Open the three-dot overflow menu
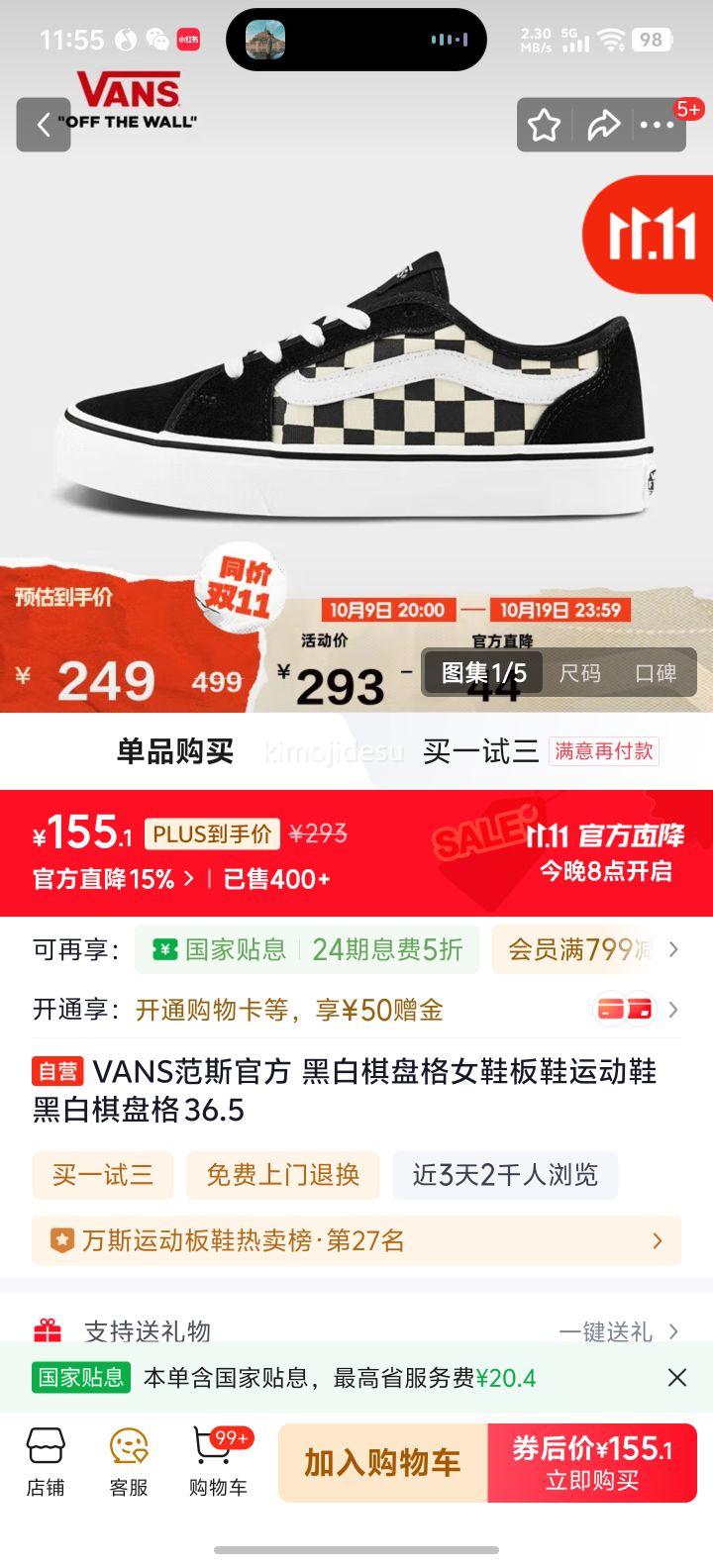The image size is (713, 1568). [x=657, y=125]
